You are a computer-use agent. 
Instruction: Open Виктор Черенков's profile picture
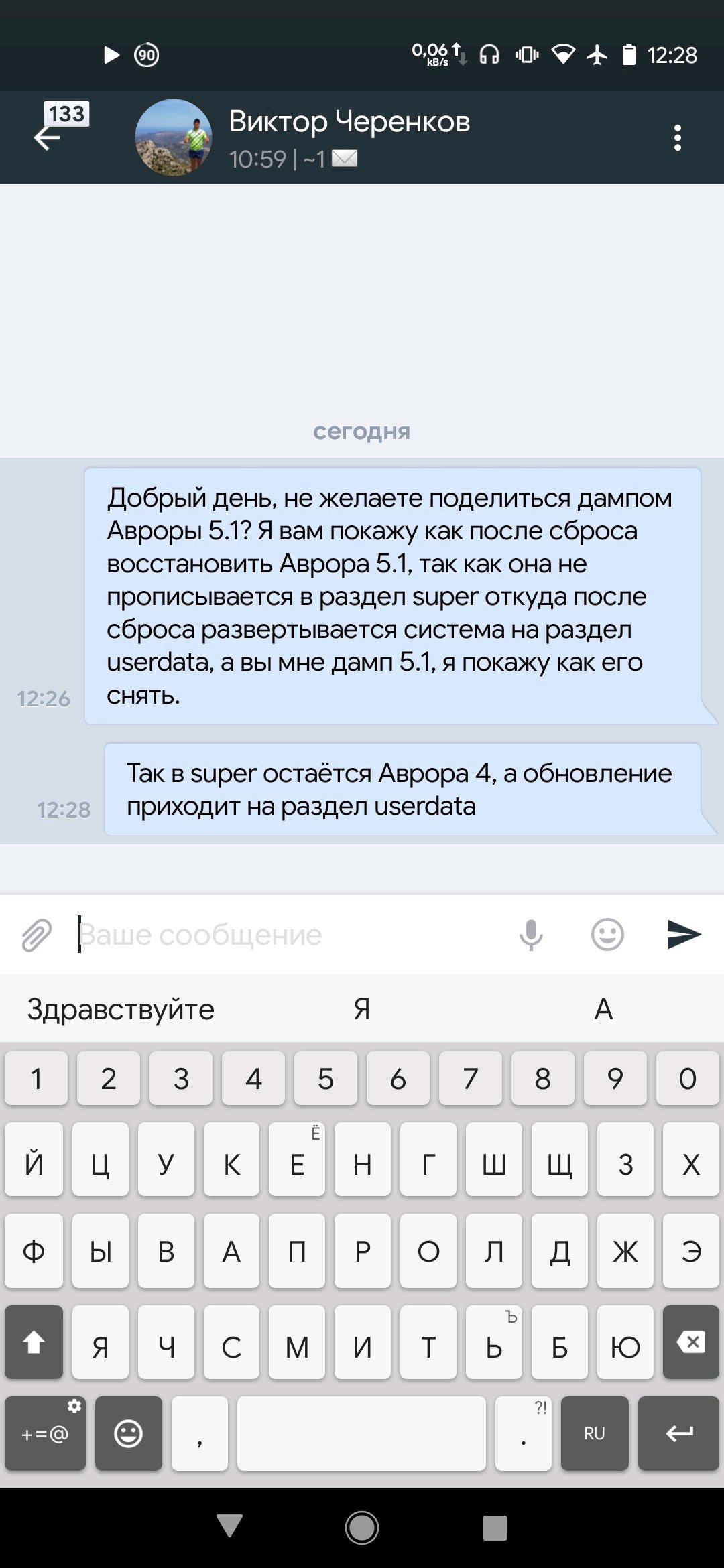[x=174, y=137]
